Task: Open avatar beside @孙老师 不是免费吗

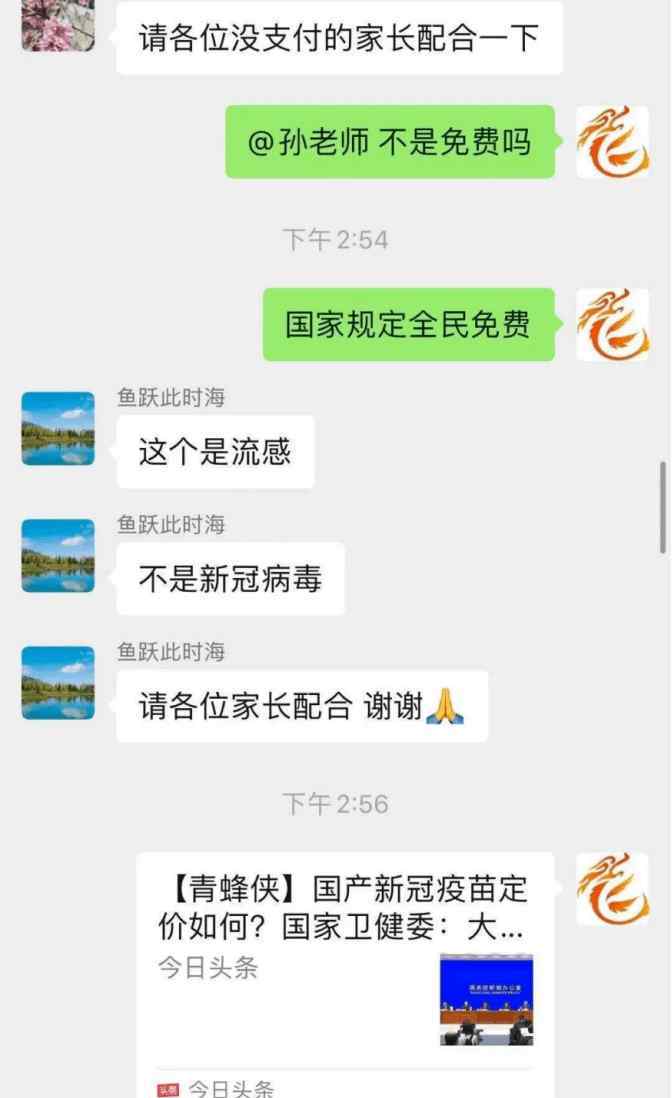Action: pos(612,142)
